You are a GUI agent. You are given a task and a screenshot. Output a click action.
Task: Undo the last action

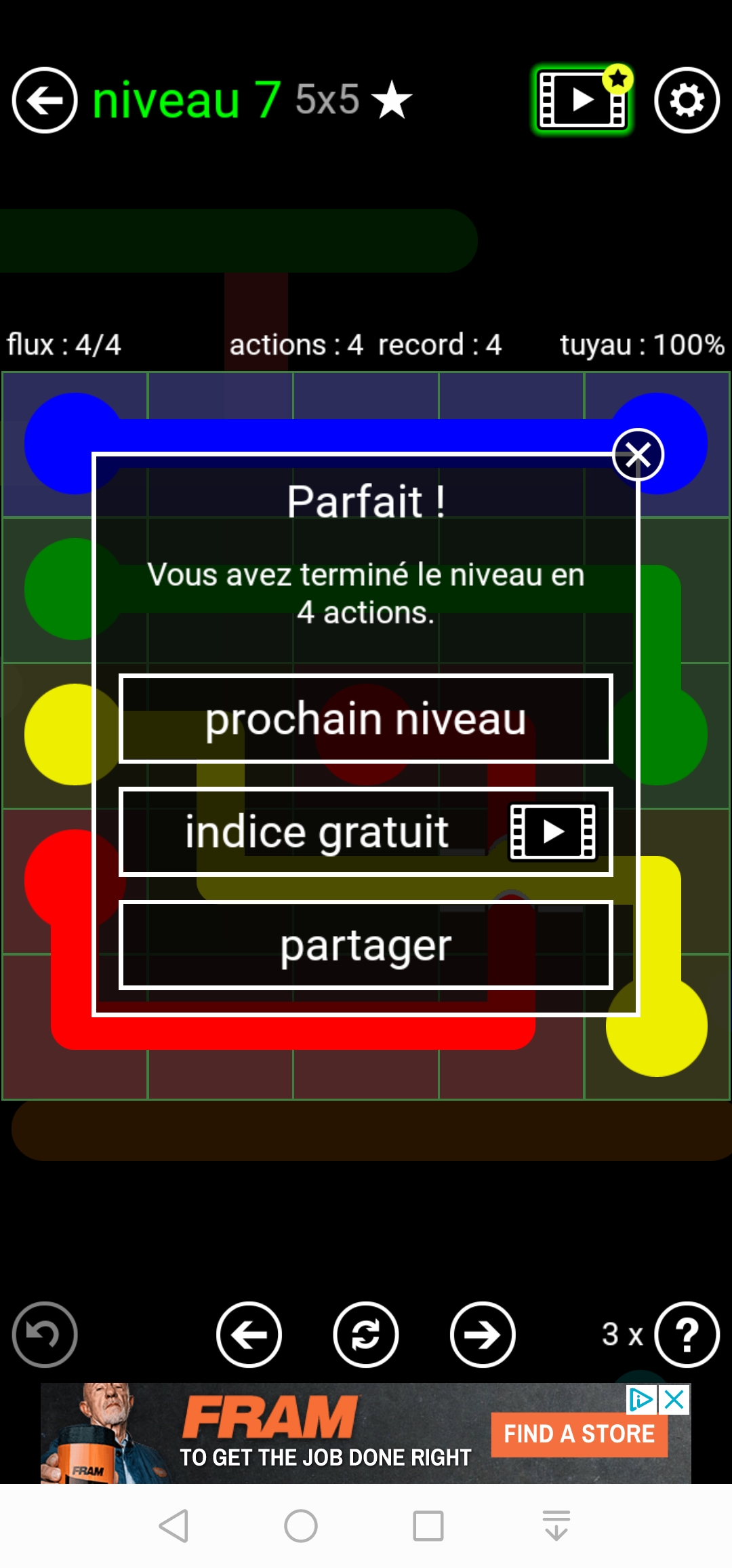[45, 1335]
